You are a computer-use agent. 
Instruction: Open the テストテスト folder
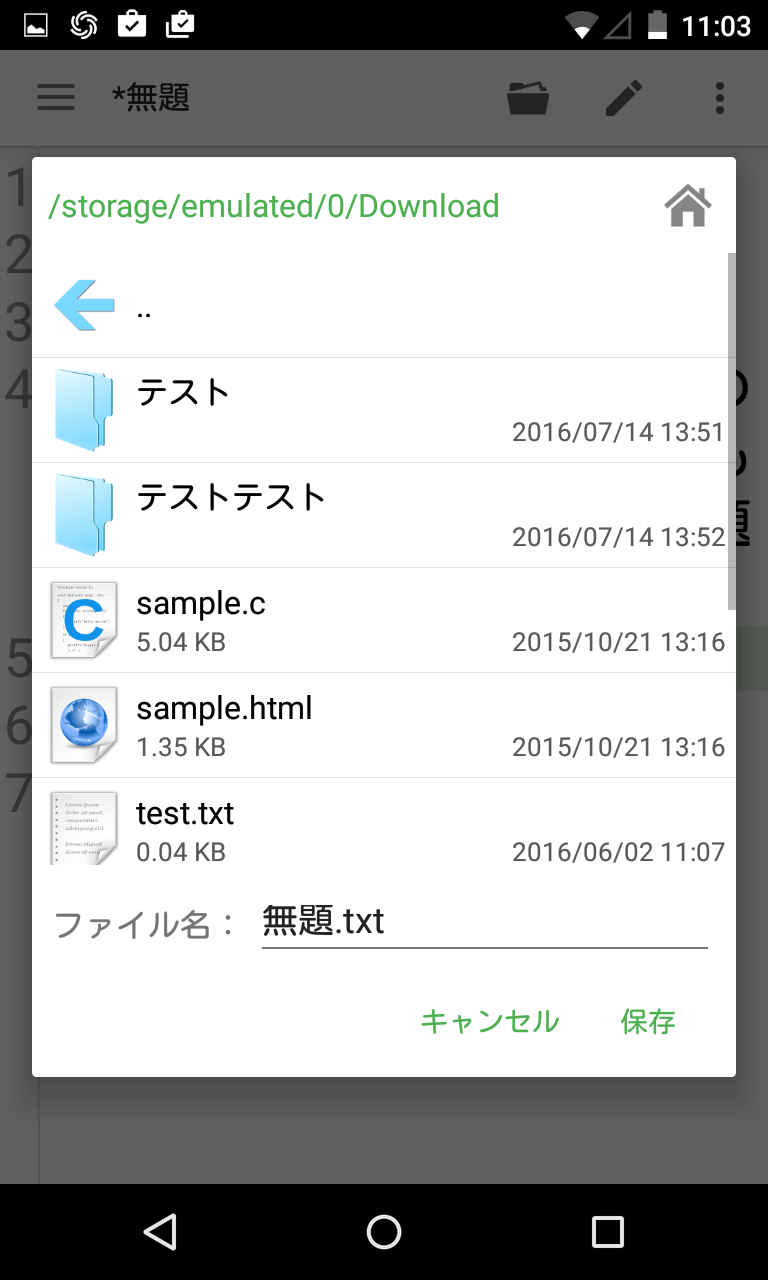[300, 514]
